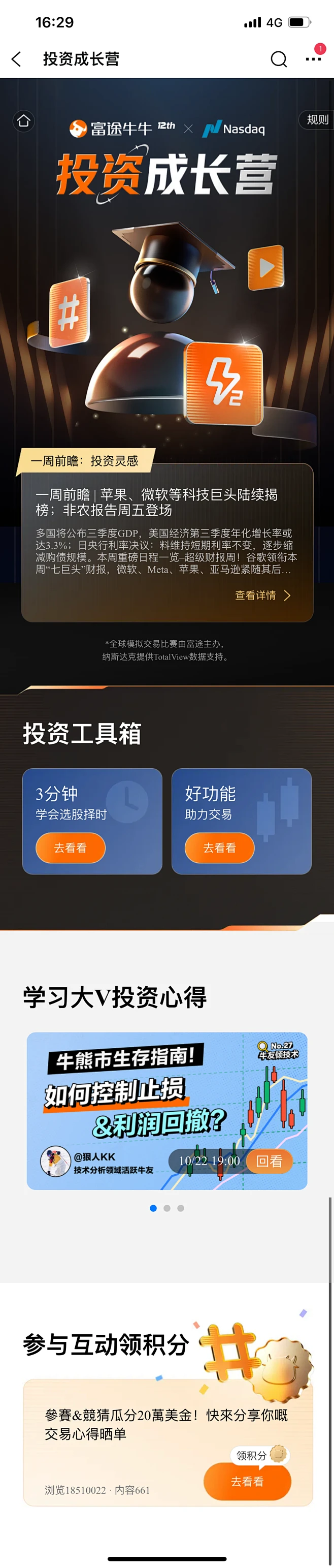Tap 去看看 under 好功能助力交易
This screenshot has height=1568, width=334.
[x=220, y=848]
